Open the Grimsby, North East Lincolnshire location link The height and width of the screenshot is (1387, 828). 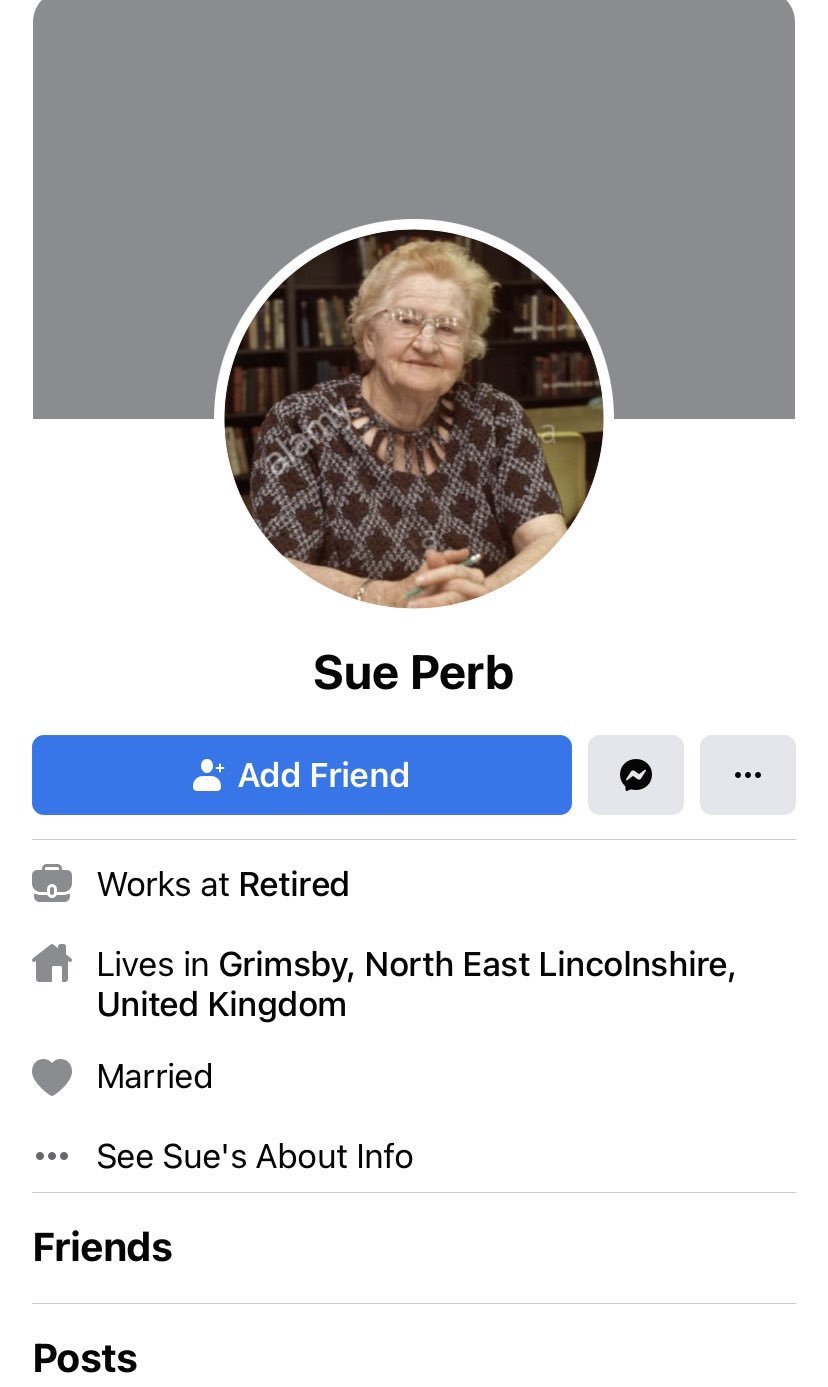click(x=476, y=965)
